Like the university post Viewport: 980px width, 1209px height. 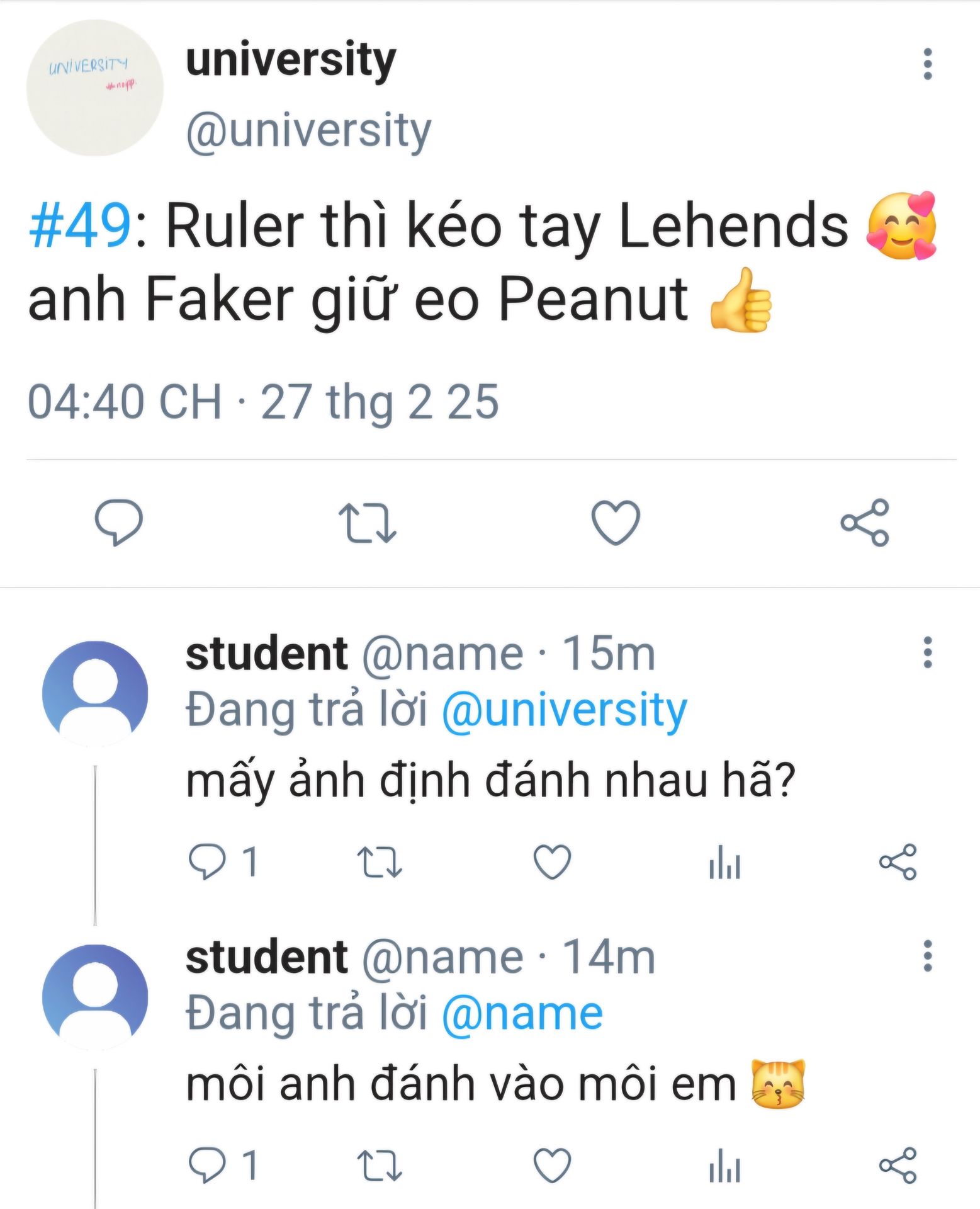[616, 522]
